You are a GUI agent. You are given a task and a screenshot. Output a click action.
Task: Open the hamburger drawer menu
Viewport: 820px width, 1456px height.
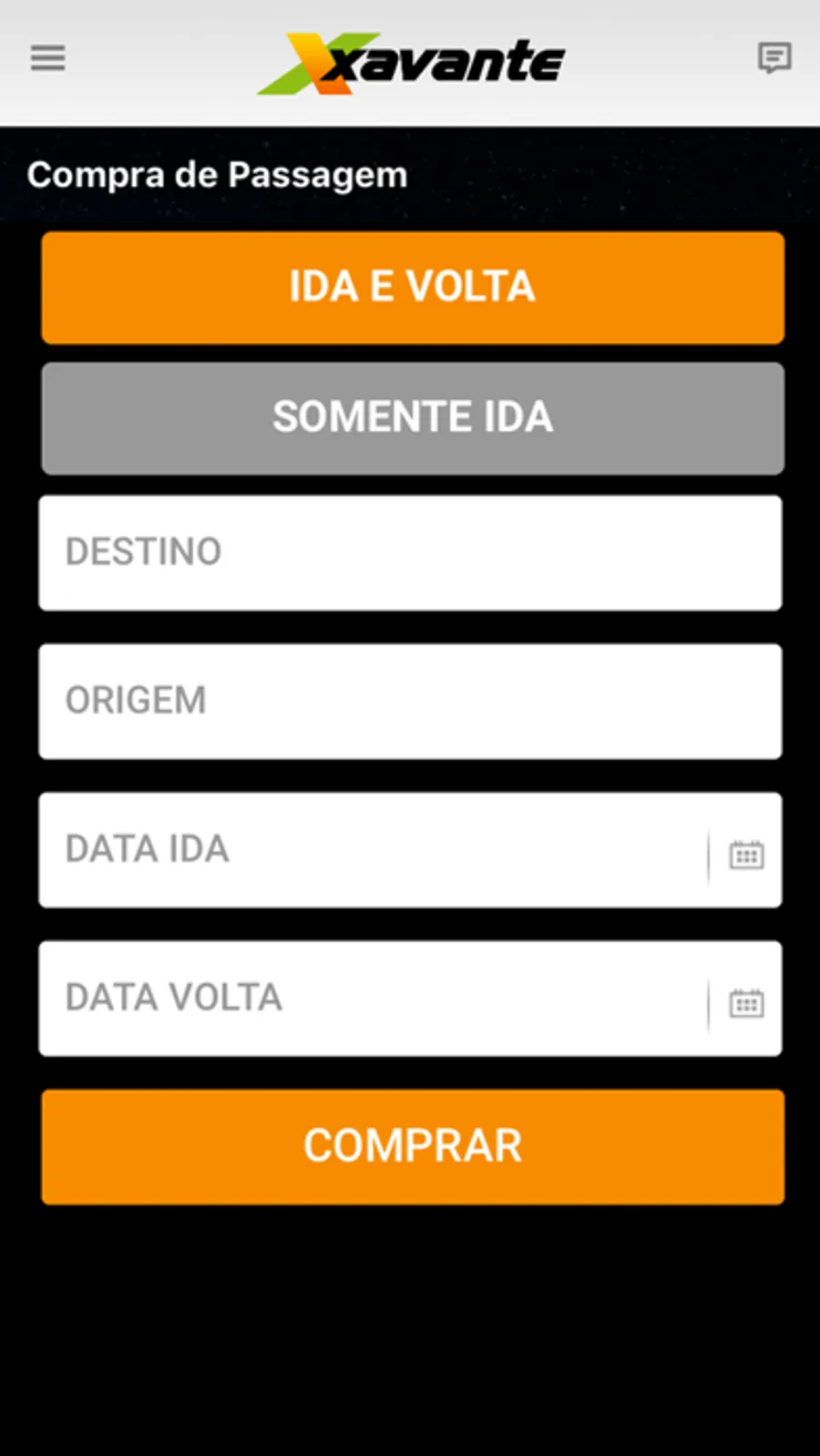pyautogui.click(x=47, y=58)
